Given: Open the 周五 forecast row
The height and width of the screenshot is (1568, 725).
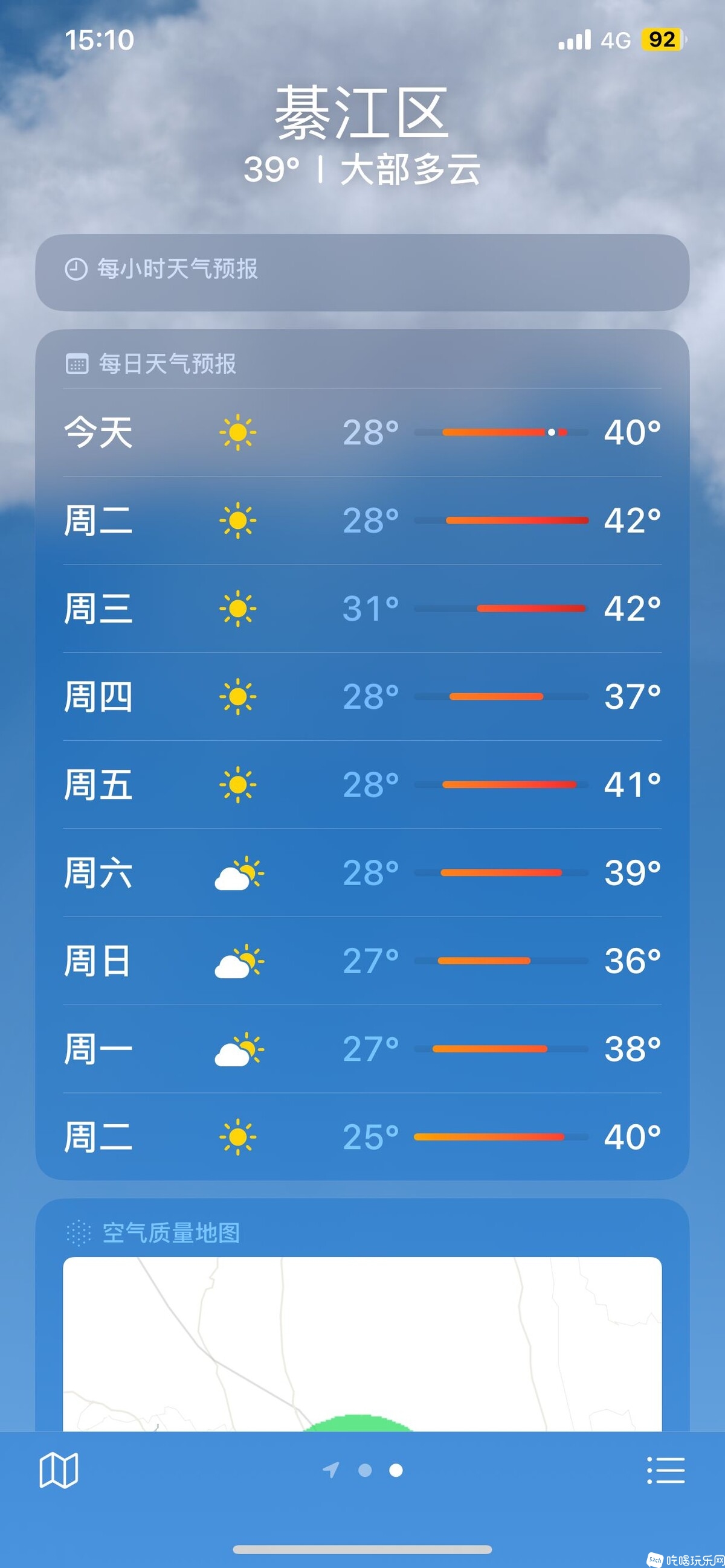Looking at the screenshot, I should point(362,785).
